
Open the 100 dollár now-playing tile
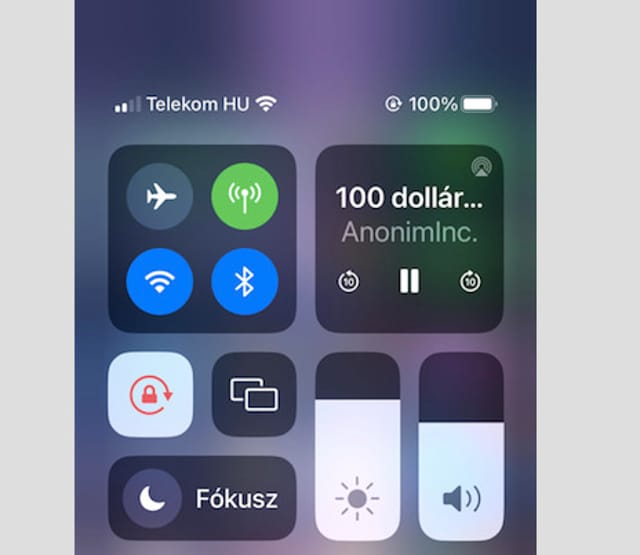click(x=408, y=213)
